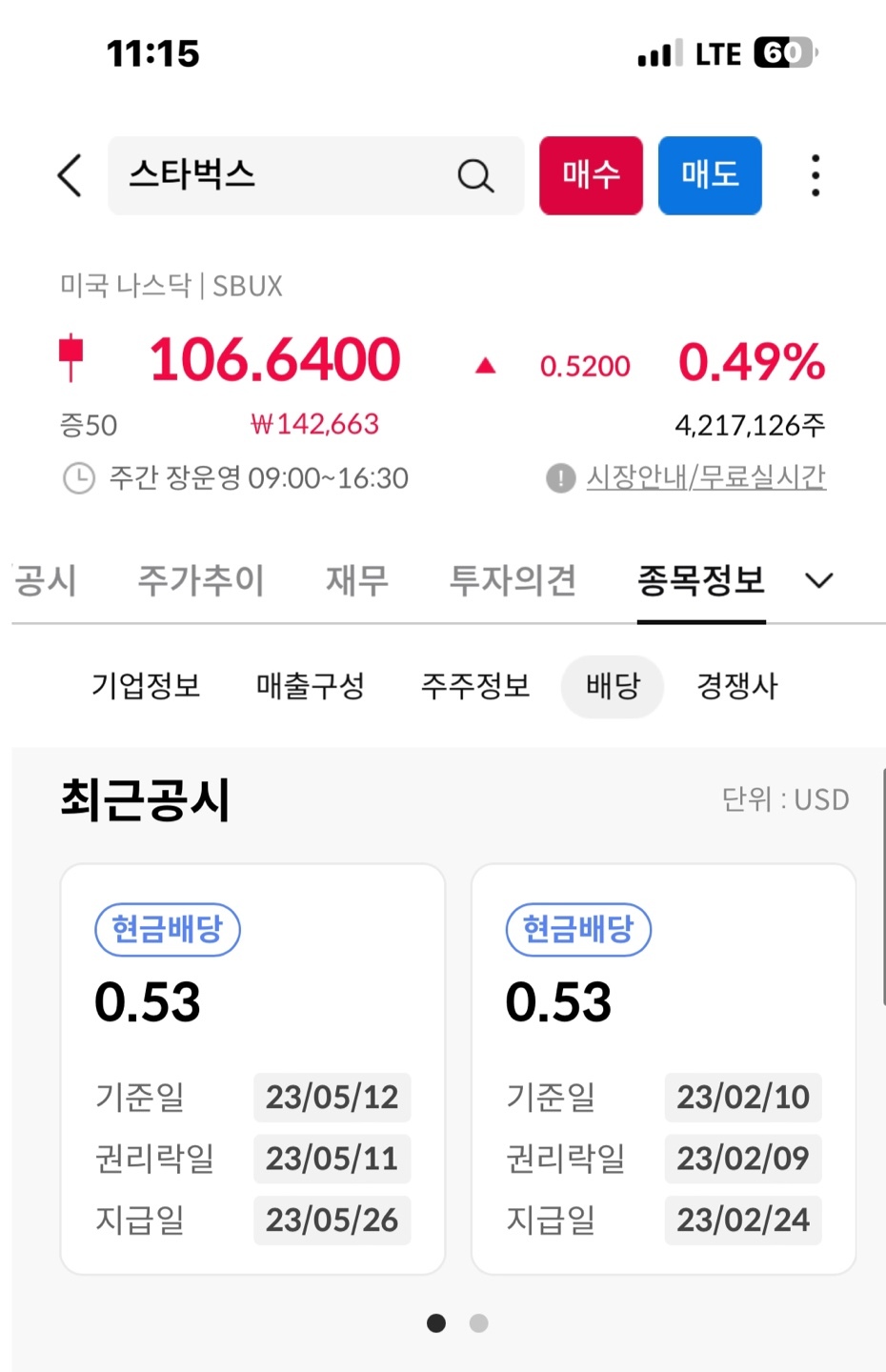Tap the red up-triangle price change indicator

pos(485,365)
